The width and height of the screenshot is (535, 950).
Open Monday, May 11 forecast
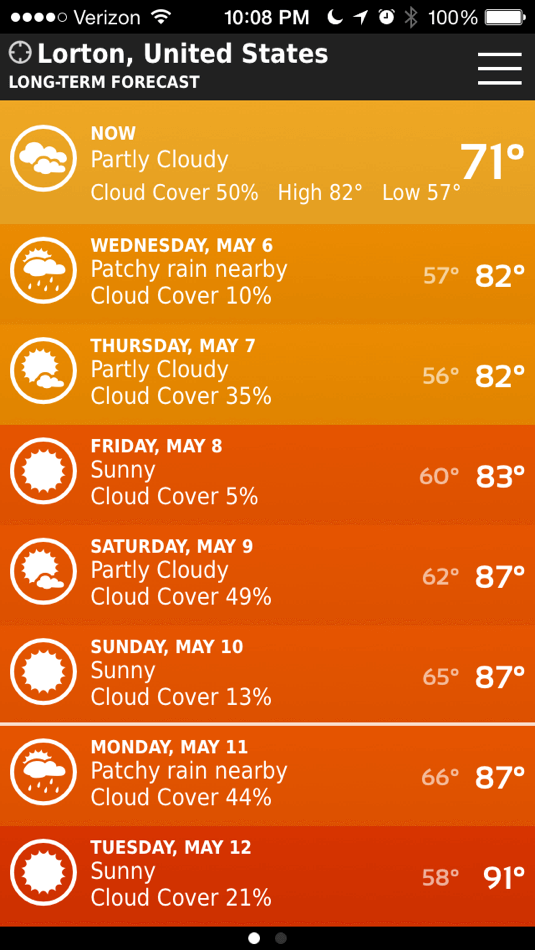point(267,776)
